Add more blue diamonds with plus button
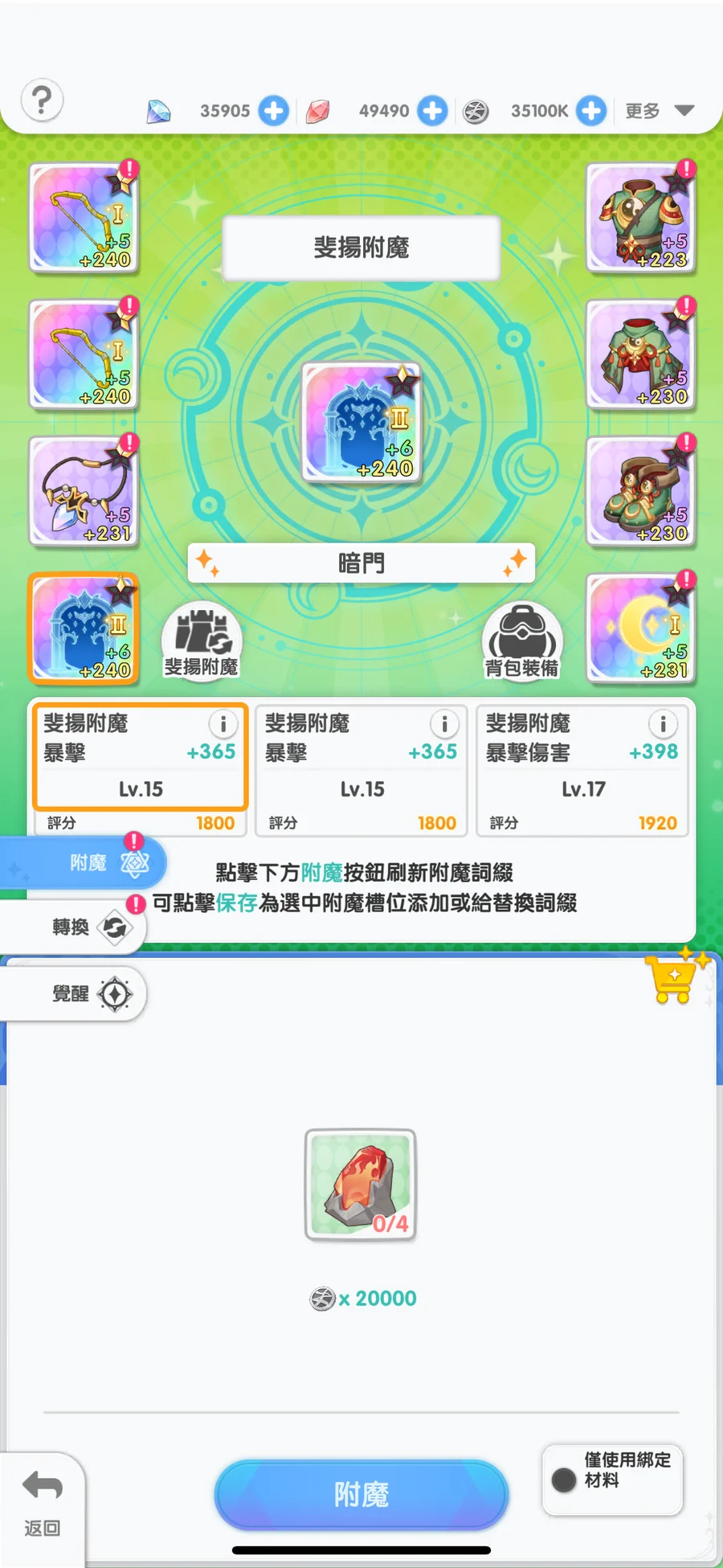 [273, 111]
